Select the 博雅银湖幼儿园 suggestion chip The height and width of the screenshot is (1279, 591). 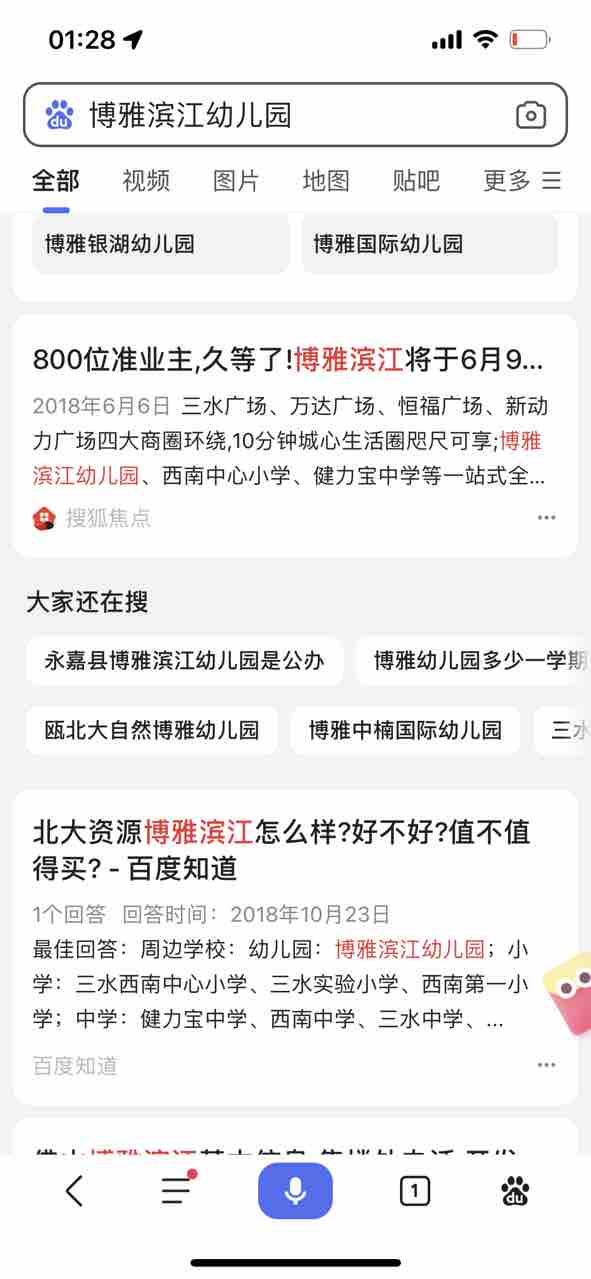161,243
